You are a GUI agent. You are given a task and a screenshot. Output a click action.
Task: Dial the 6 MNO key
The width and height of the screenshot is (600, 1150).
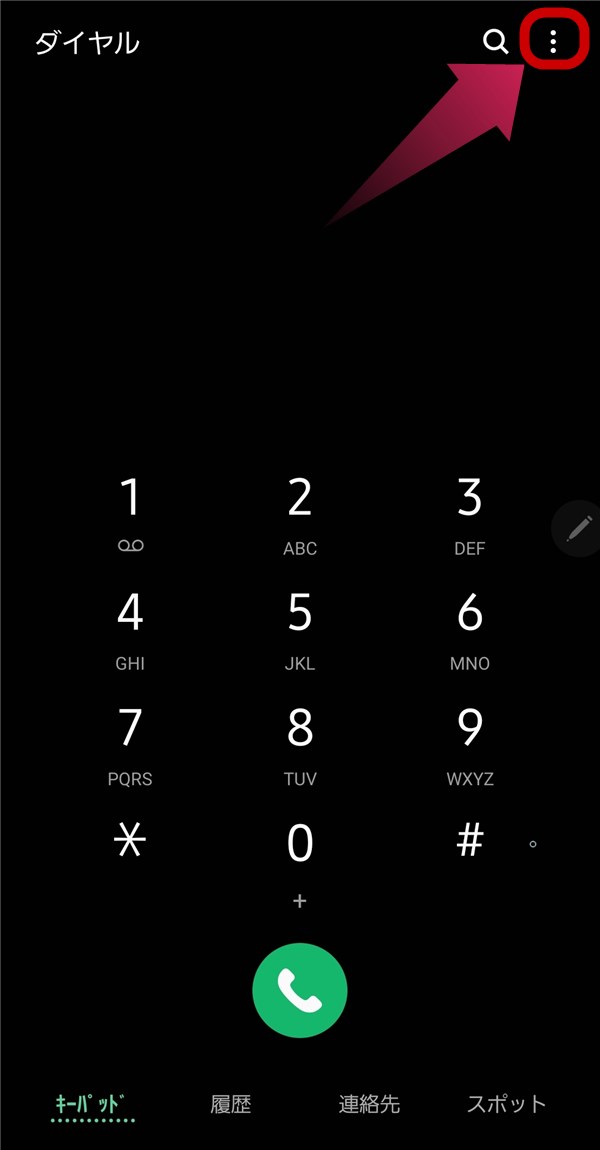tap(470, 628)
